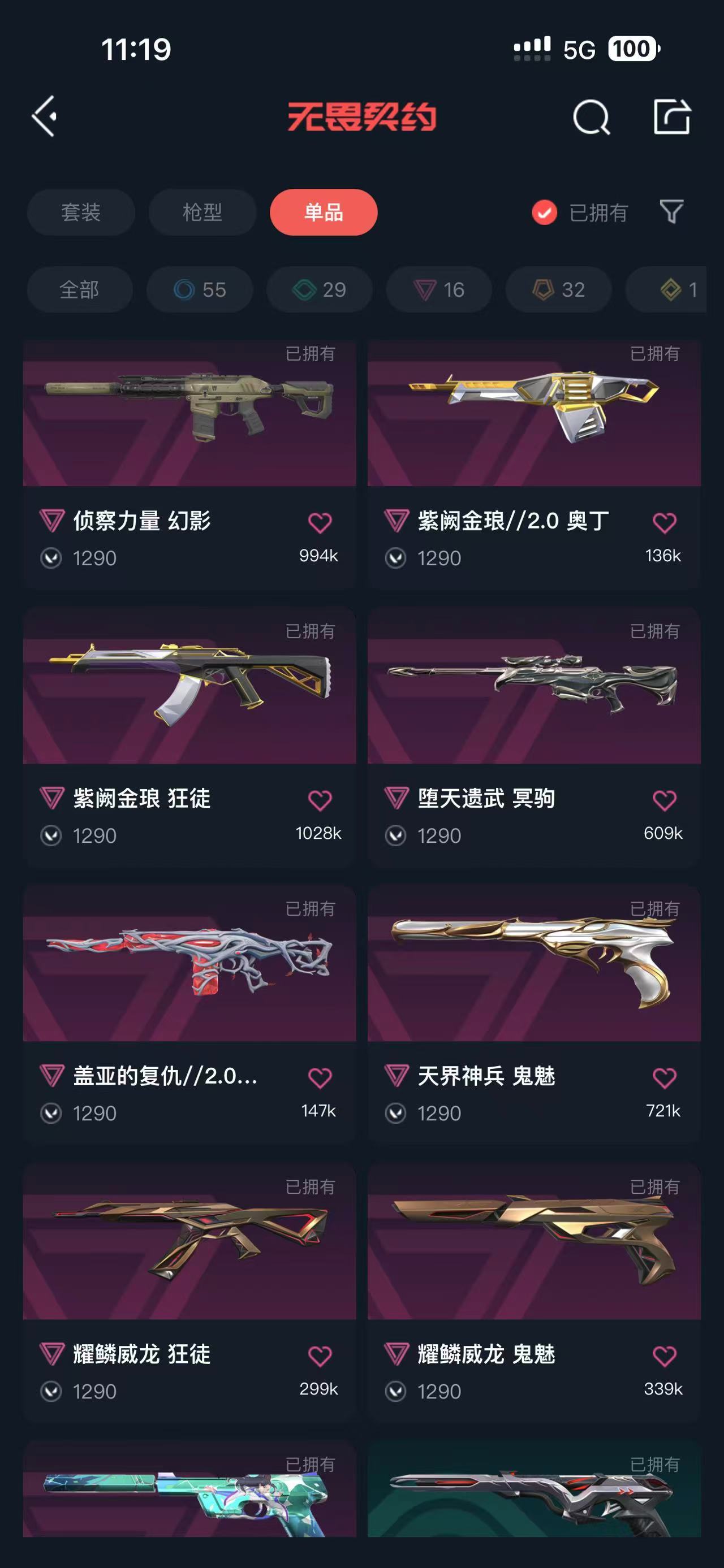
Task: Filter by the chip showing 55
Action: 200,290
